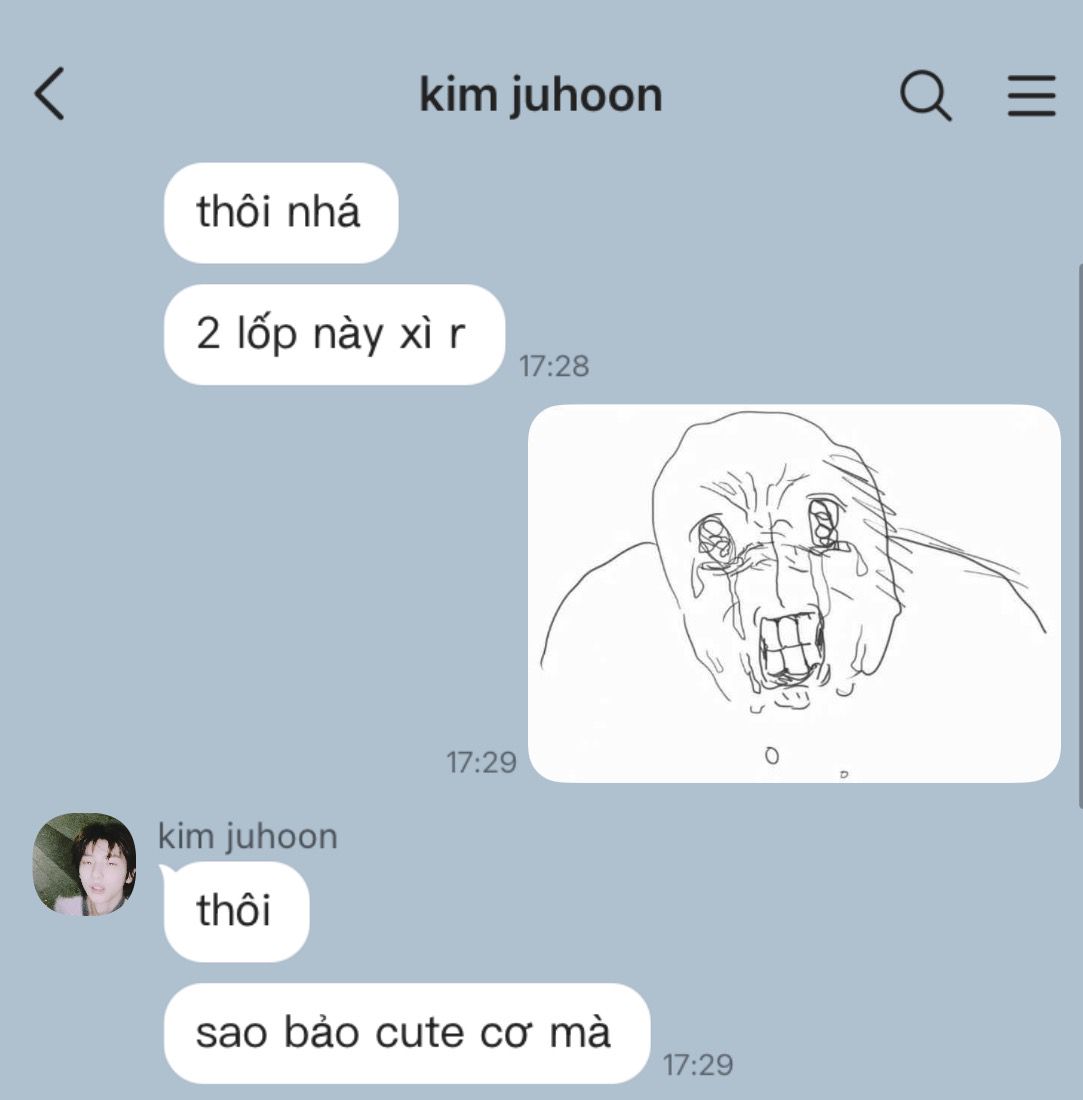This screenshot has height=1100, width=1083.
Task: Search within this conversation
Action: (925, 96)
